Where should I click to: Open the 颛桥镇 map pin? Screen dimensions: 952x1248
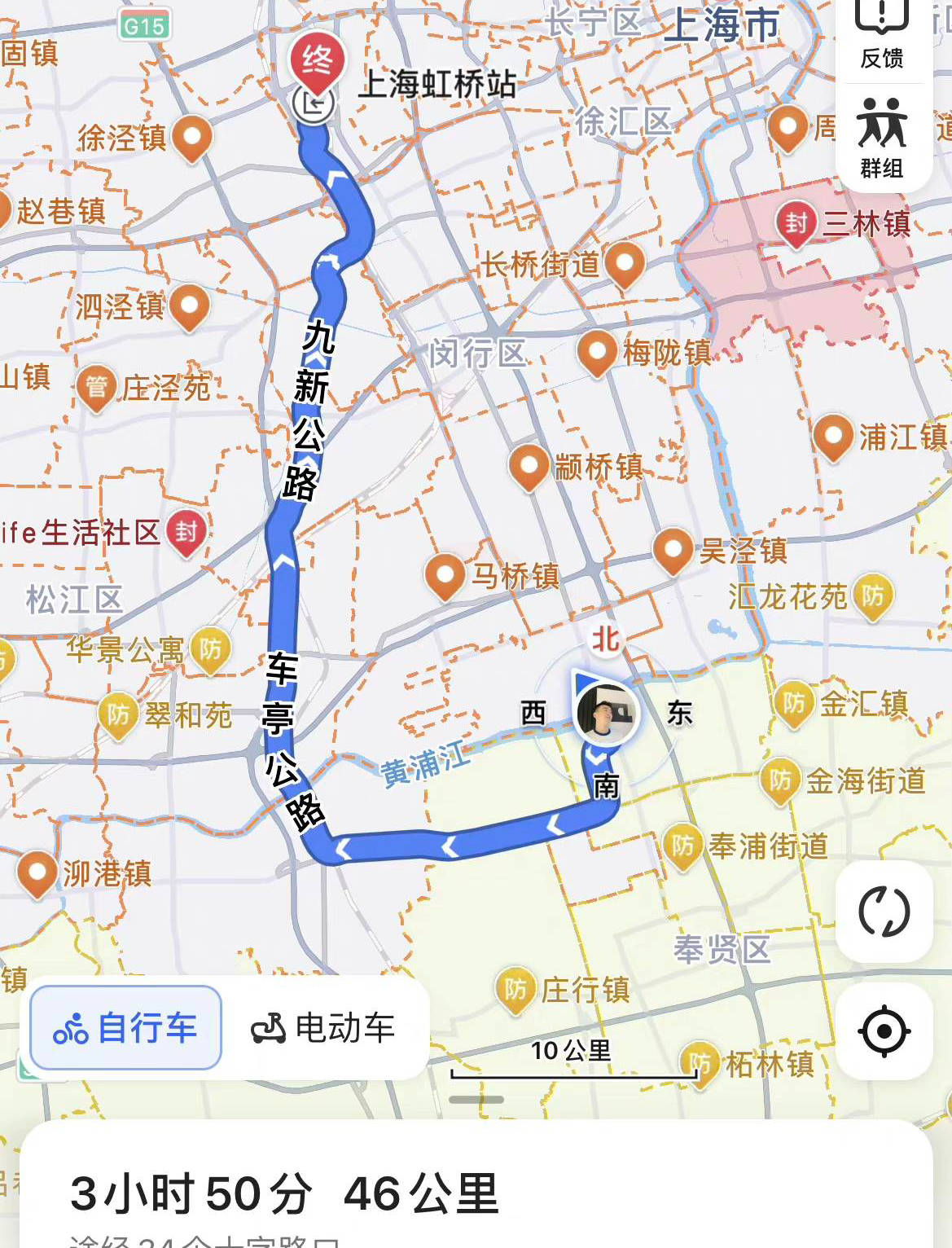529,467
